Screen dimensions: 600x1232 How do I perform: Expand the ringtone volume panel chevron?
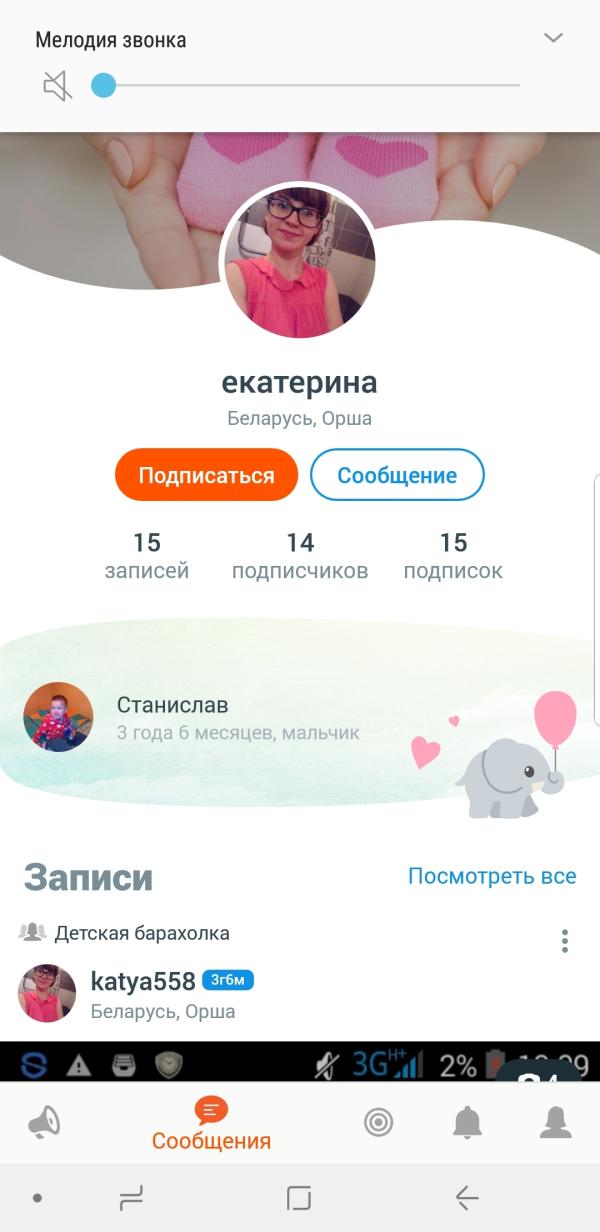pyautogui.click(x=553, y=38)
